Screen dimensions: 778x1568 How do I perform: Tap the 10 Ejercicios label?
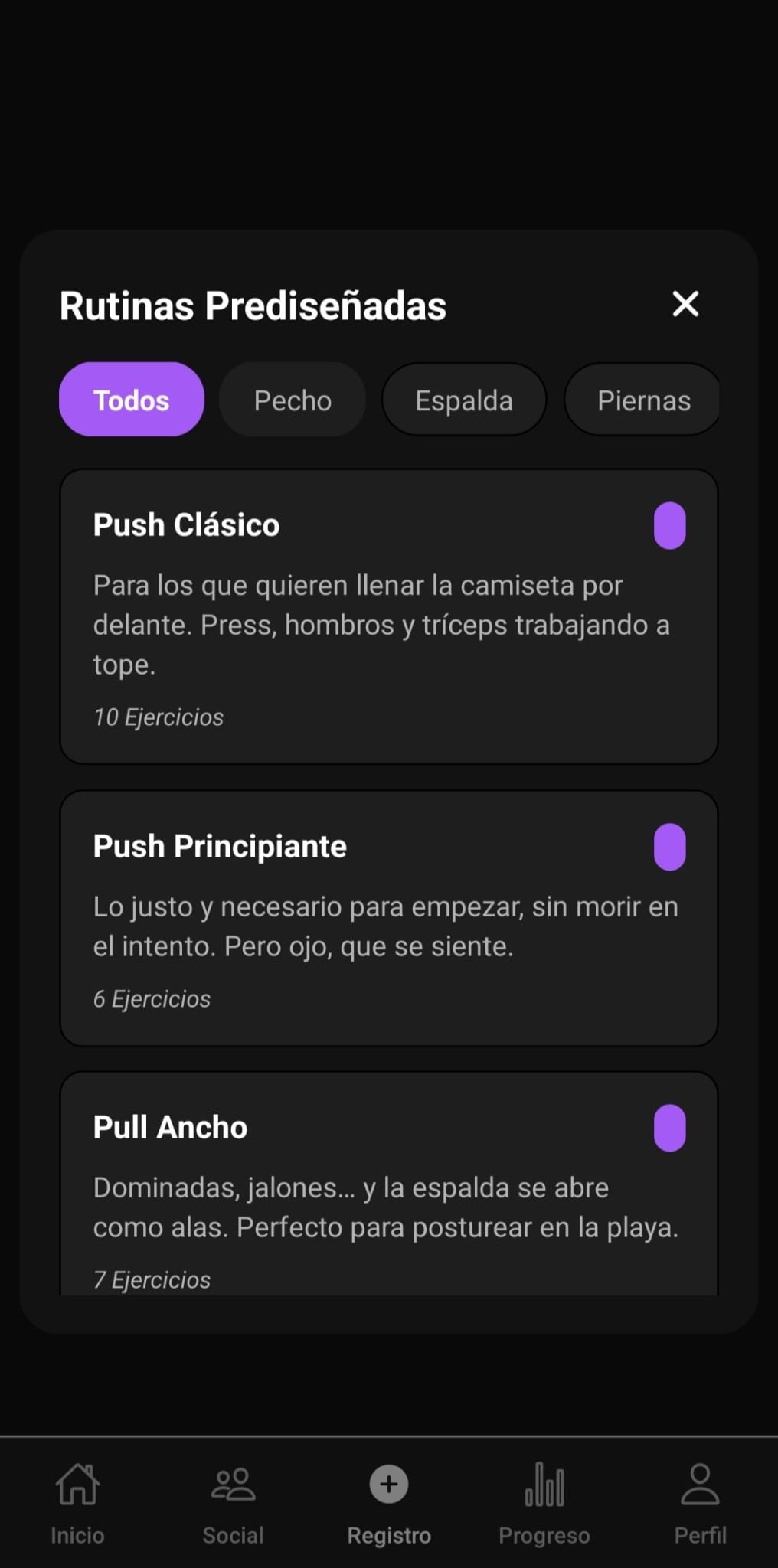158,717
